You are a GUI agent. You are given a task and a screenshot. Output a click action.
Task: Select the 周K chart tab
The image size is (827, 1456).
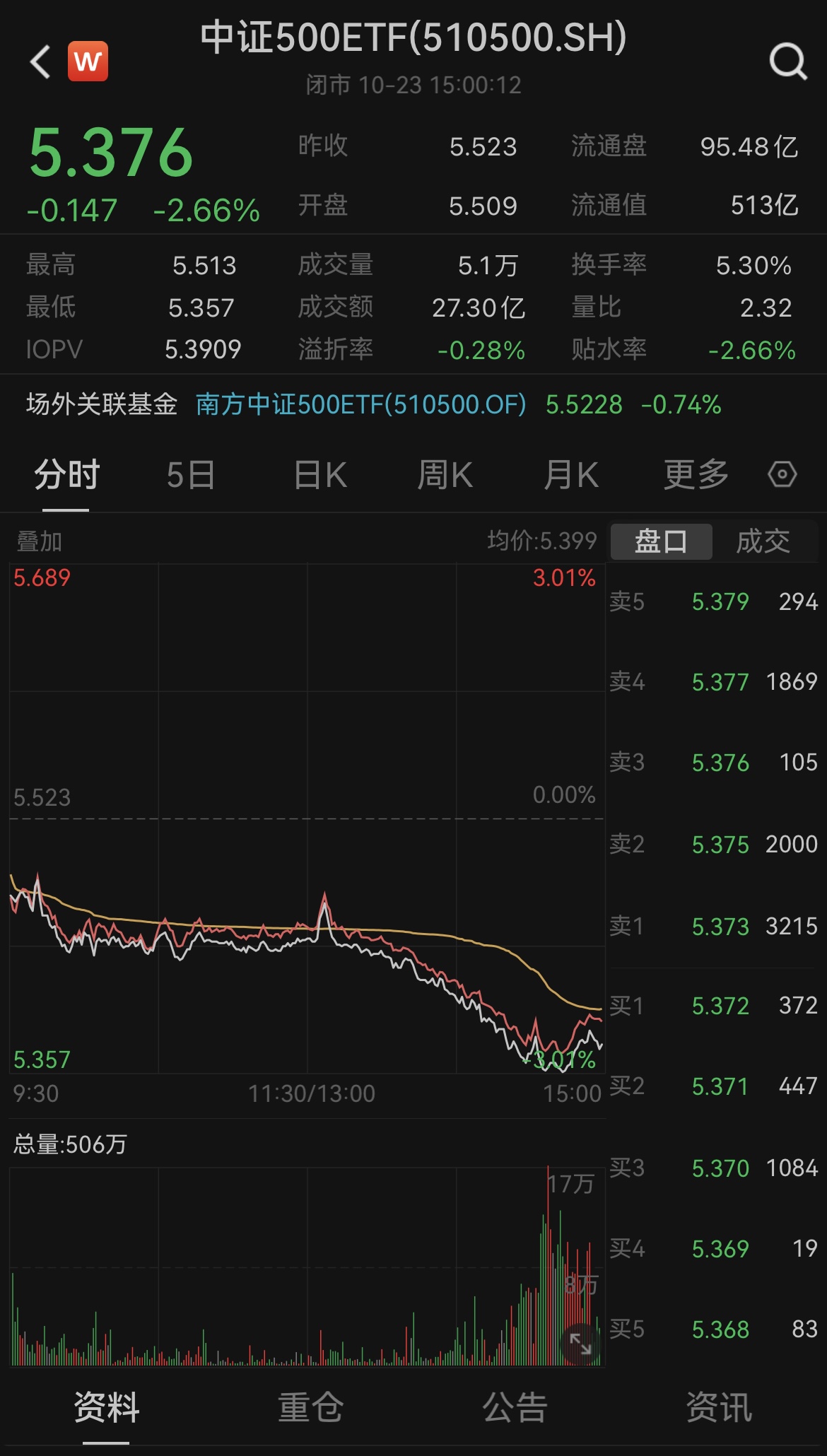(445, 475)
